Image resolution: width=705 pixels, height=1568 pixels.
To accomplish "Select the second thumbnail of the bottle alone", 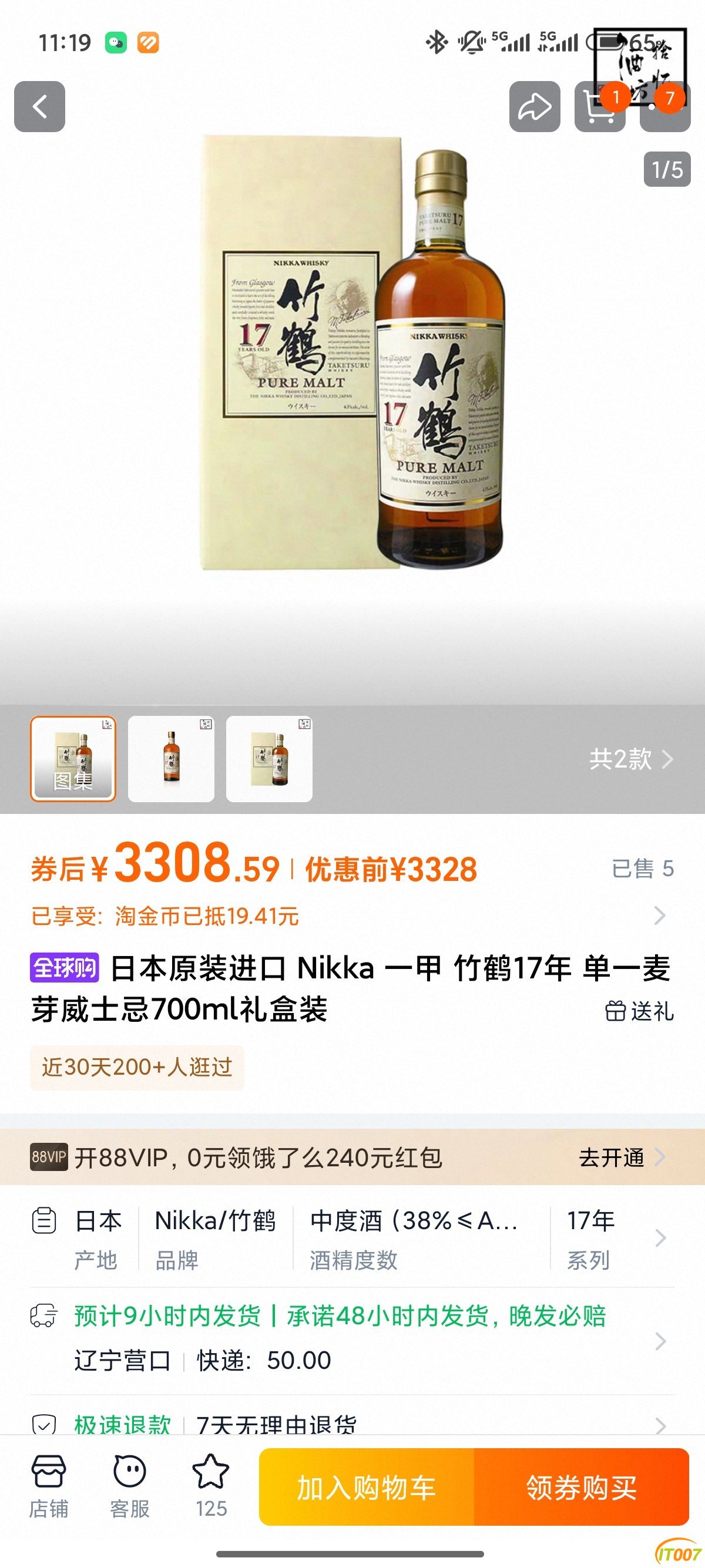I will point(171,758).
